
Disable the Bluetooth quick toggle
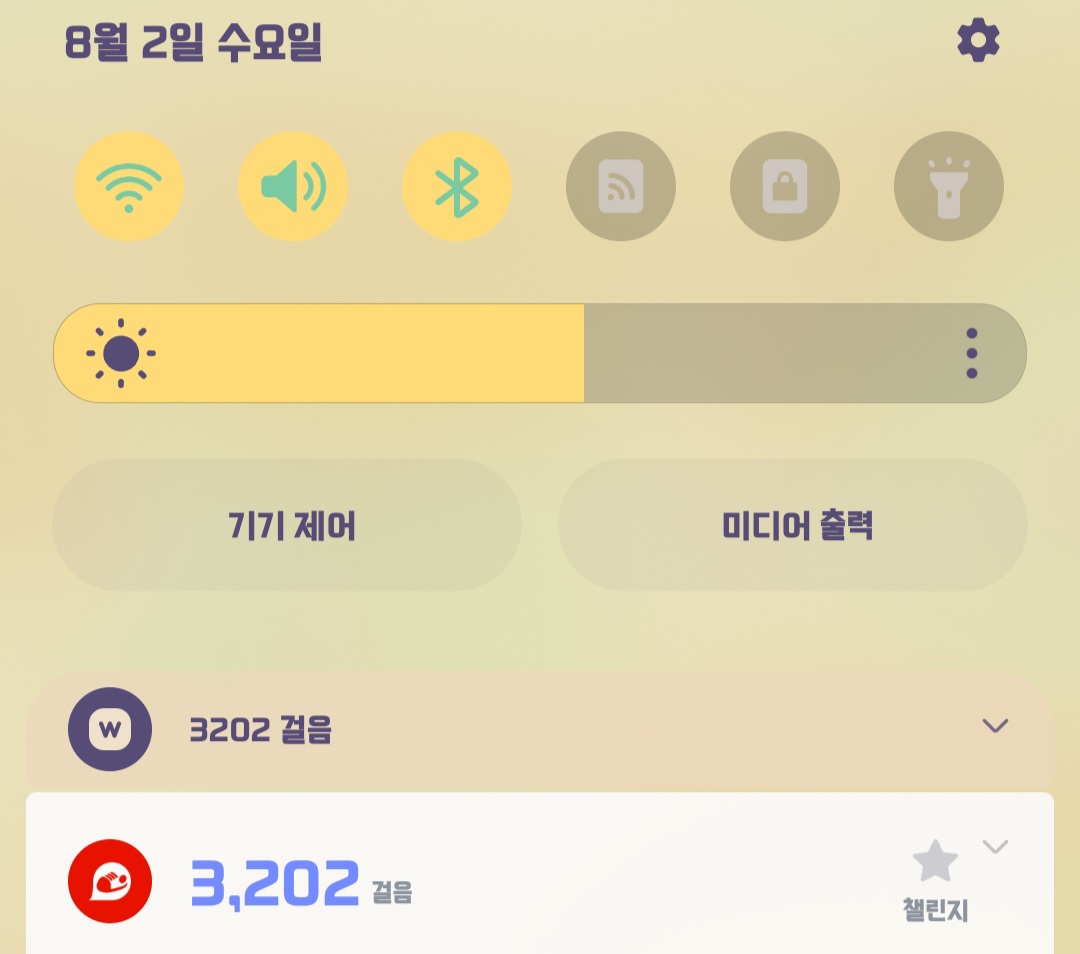point(456,187)
